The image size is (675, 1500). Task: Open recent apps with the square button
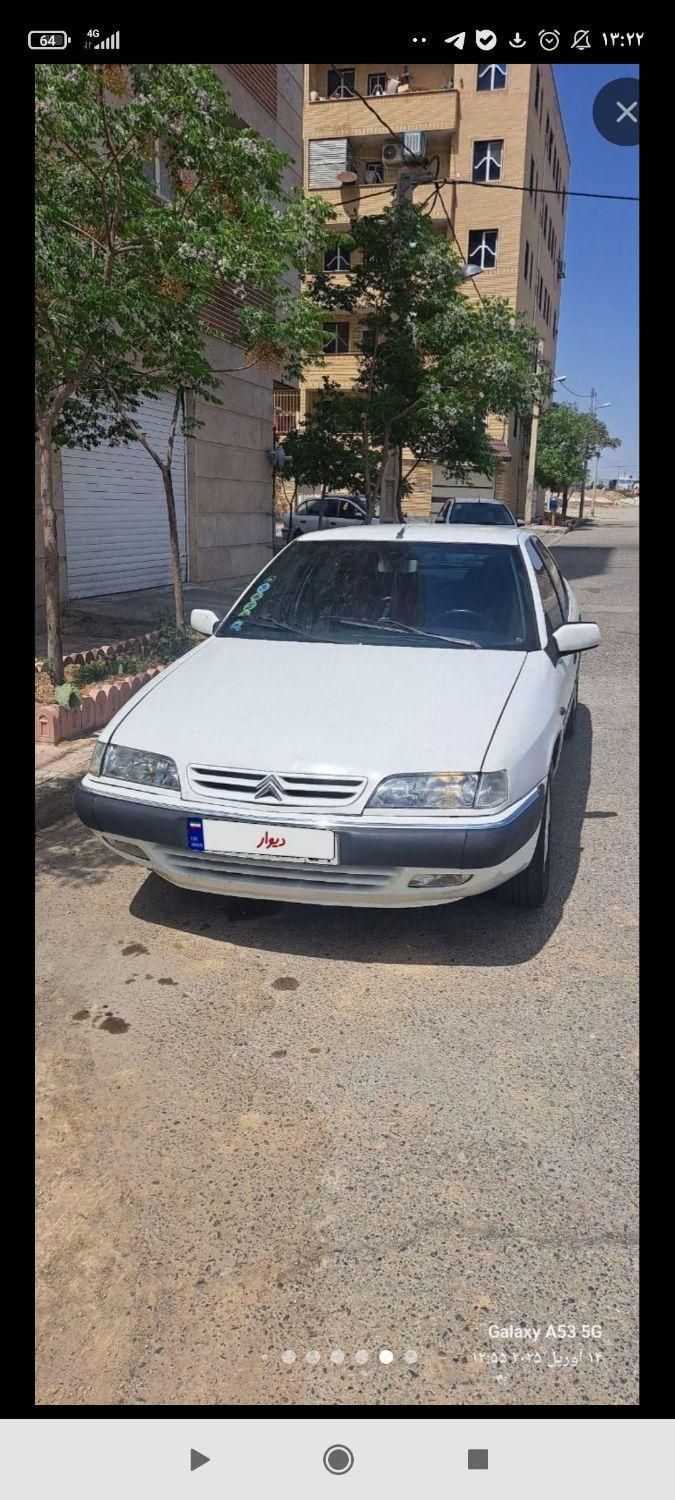tap(478, 1460)
